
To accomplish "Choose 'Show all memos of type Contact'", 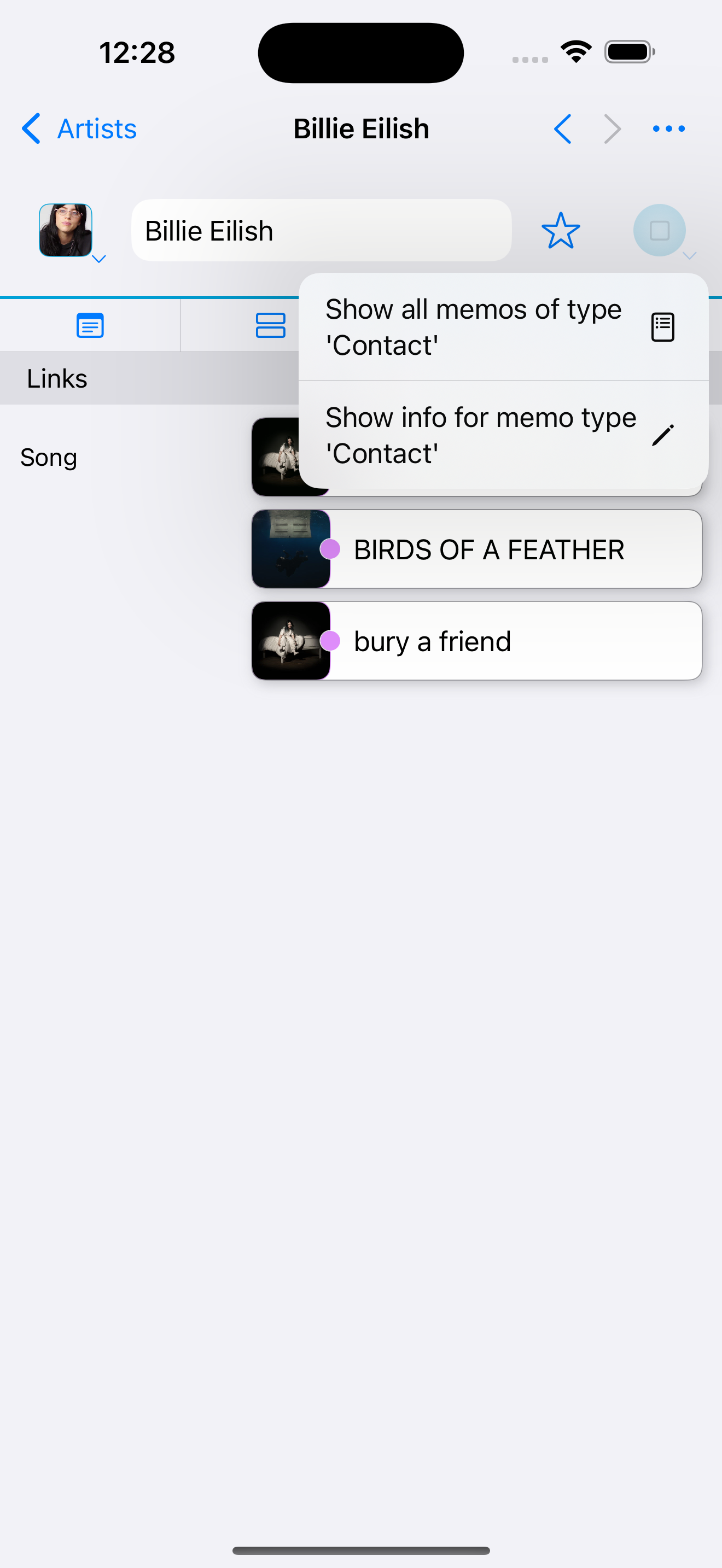I will [x=474, y=326].
